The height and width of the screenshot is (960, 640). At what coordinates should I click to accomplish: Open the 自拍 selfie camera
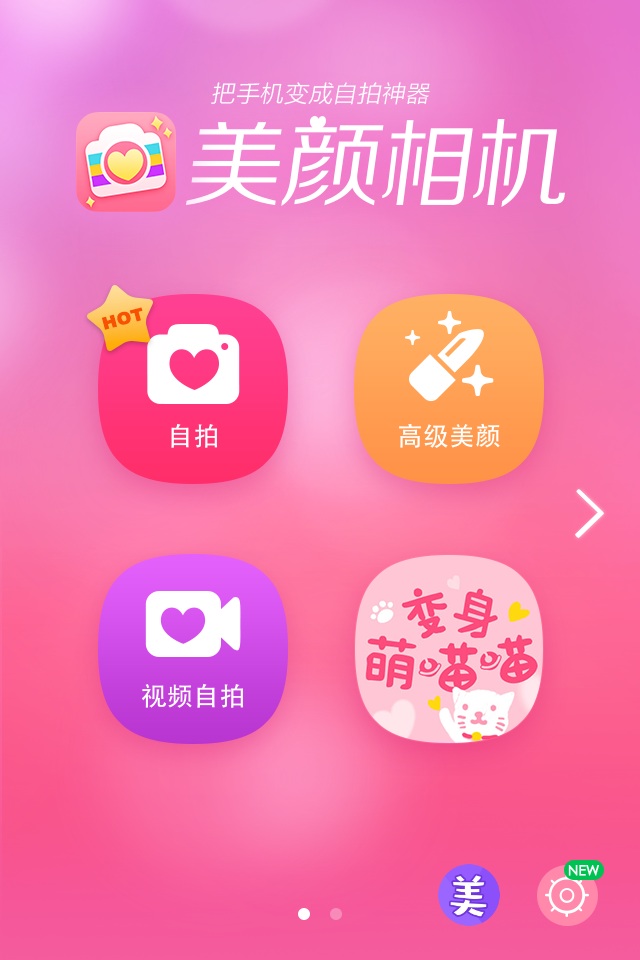click(x=193, y=388)
